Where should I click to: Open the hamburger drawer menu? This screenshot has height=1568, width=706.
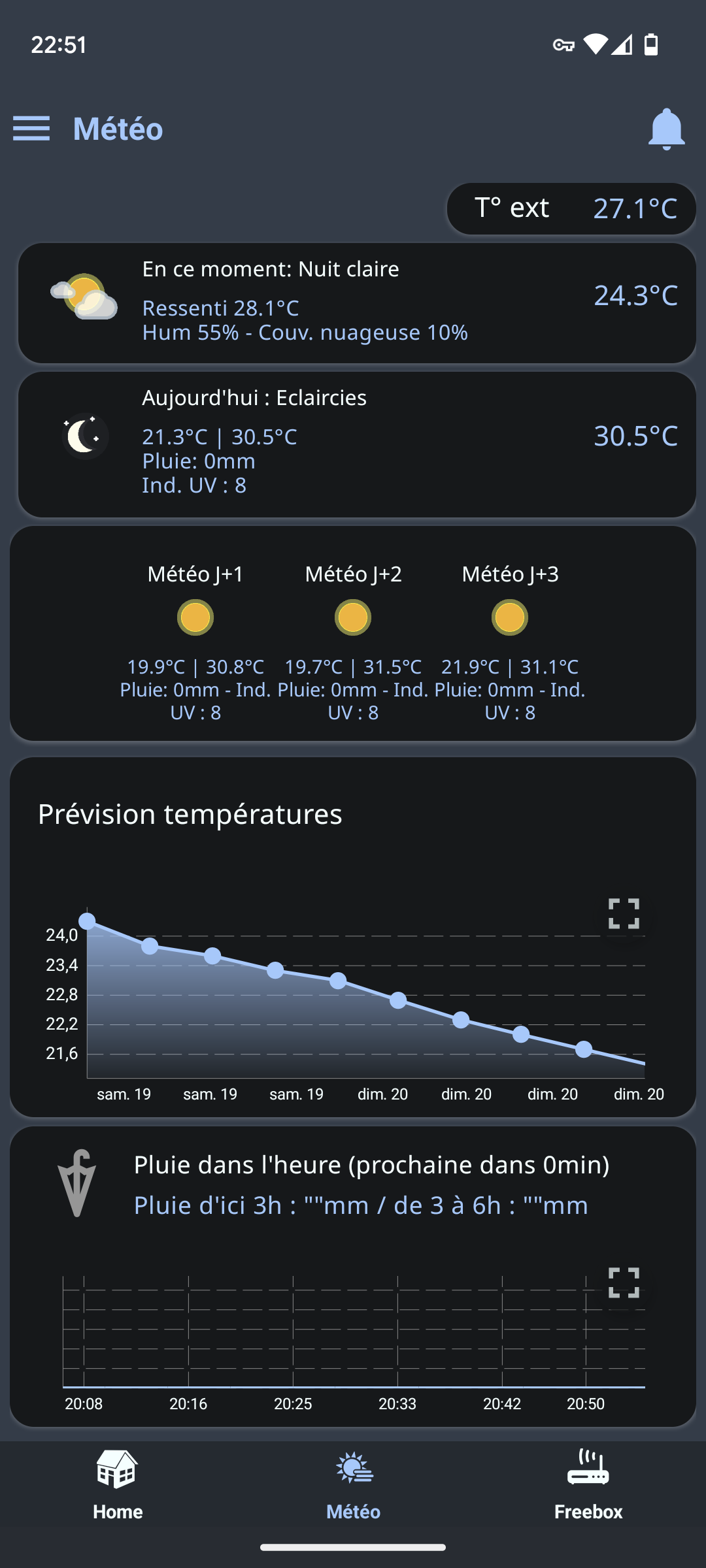(x=31, y=129)
